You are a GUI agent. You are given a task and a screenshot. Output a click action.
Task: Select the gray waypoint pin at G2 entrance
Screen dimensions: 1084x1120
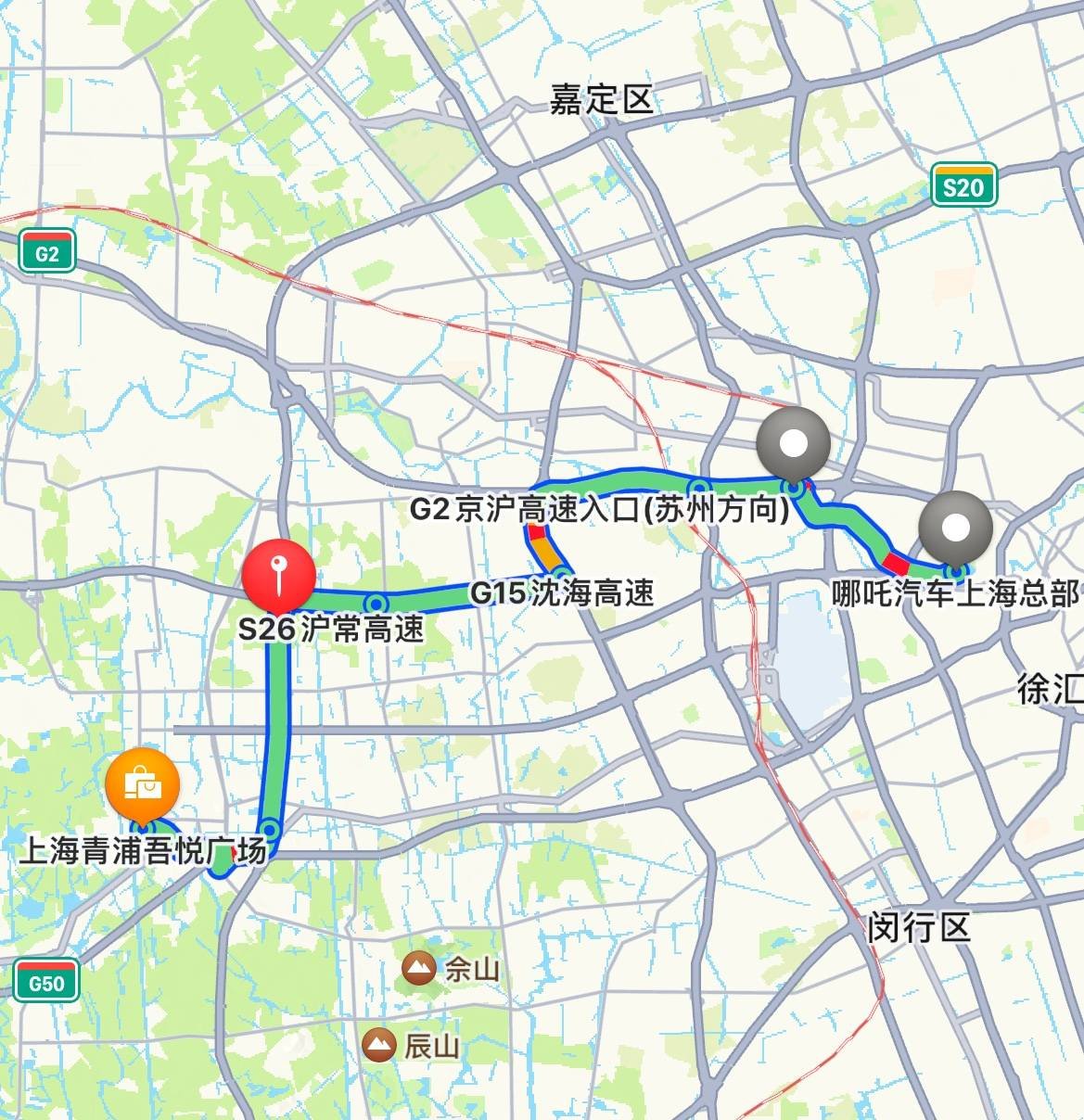[793, 445]
